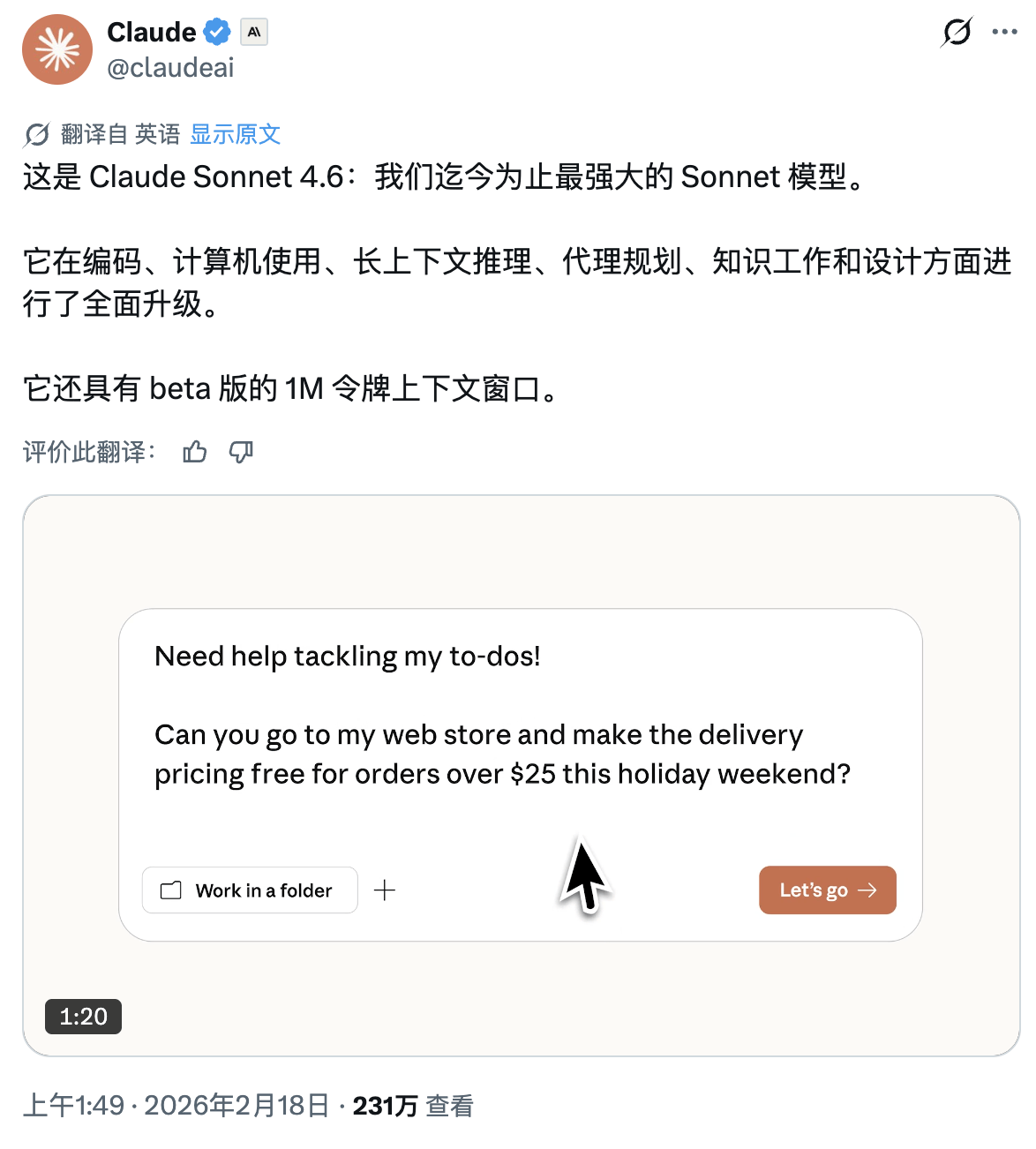Viewport: 1036px width, 1149px height.
Task: Open the 231万 查看 views link
Action: click(x=412, y=1105)
